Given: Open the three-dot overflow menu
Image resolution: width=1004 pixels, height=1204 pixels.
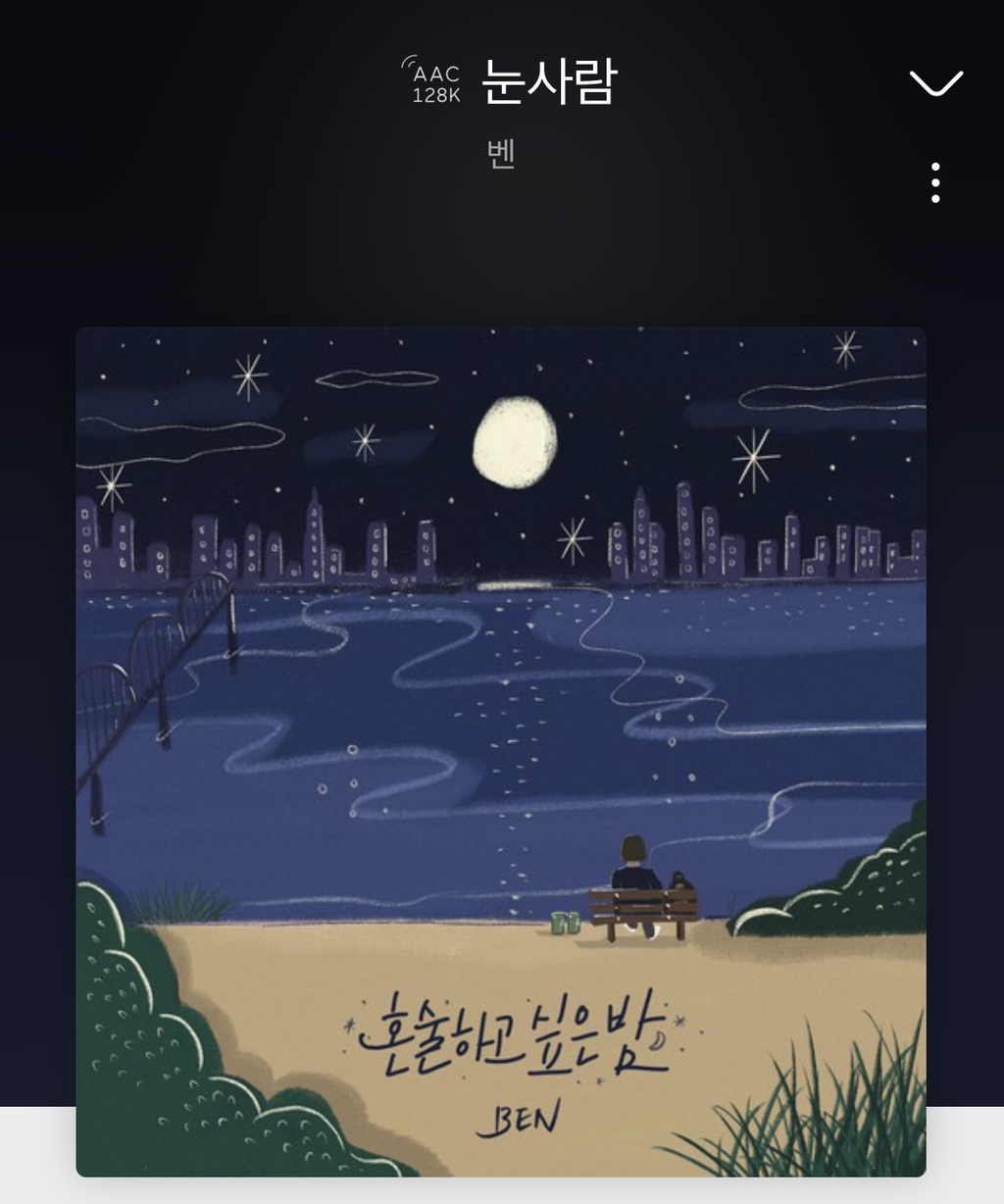Looking at the screenshot, I should (x=935, y=183).
